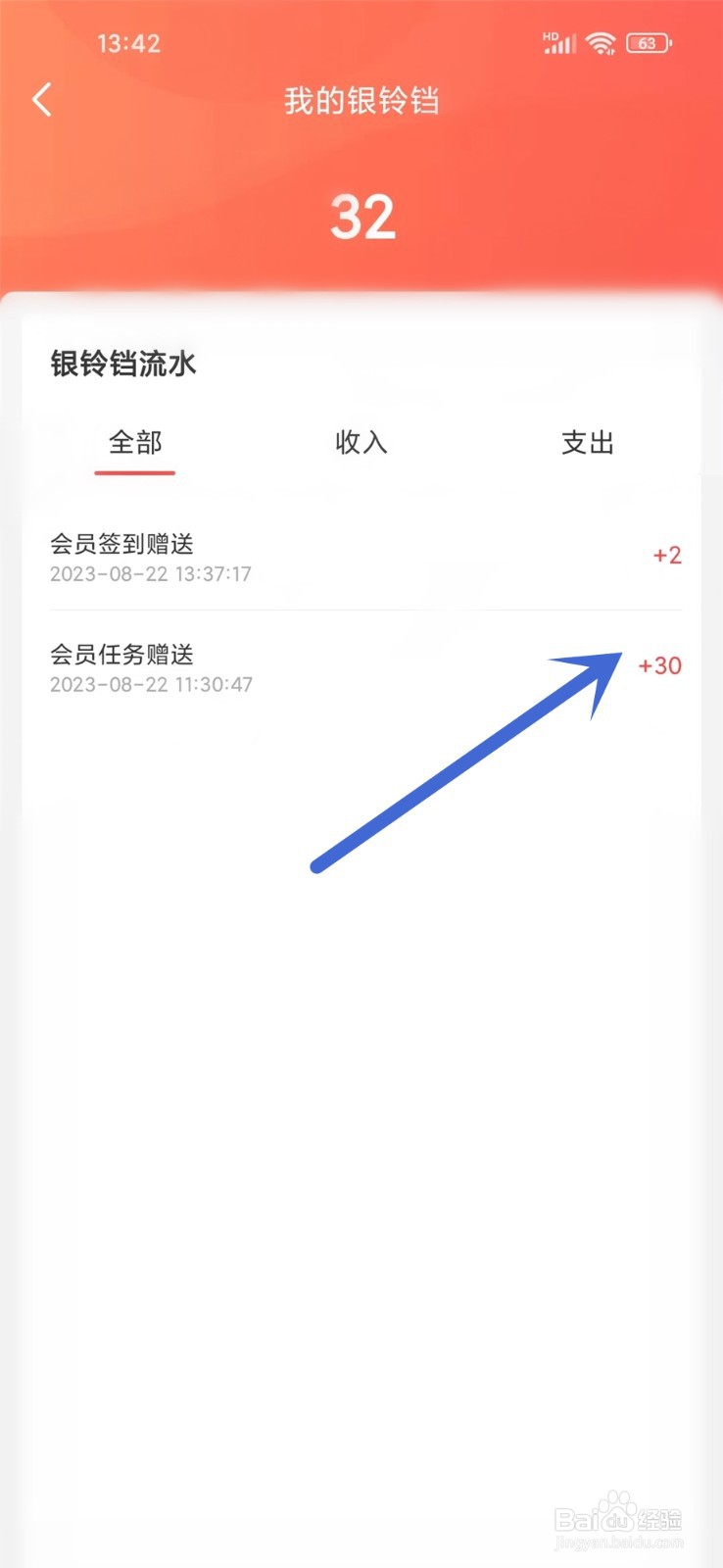Tap the +30 amount in red
723x1568 pixels.
pyautogui.click(x=658, y=665)
